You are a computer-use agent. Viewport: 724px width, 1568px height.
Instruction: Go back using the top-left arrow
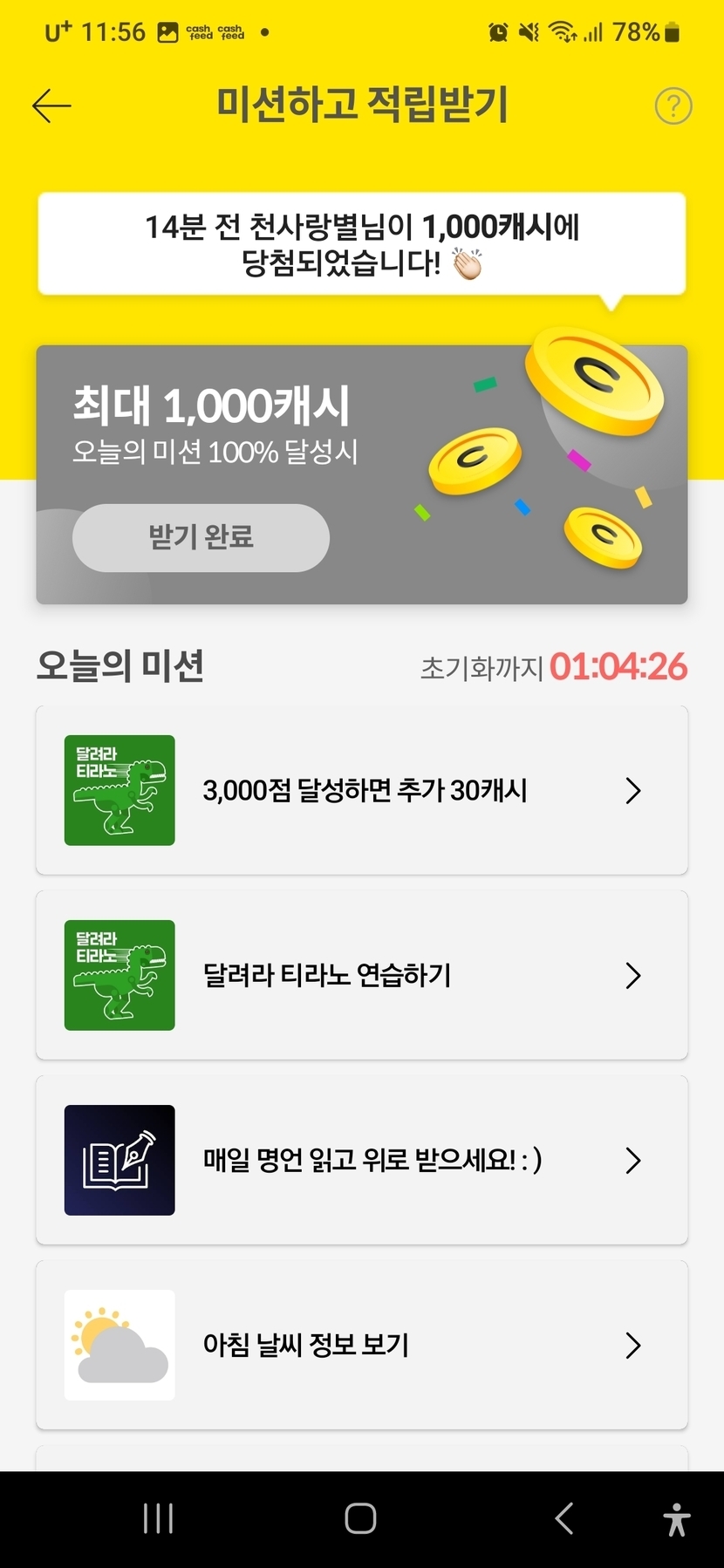51,106
